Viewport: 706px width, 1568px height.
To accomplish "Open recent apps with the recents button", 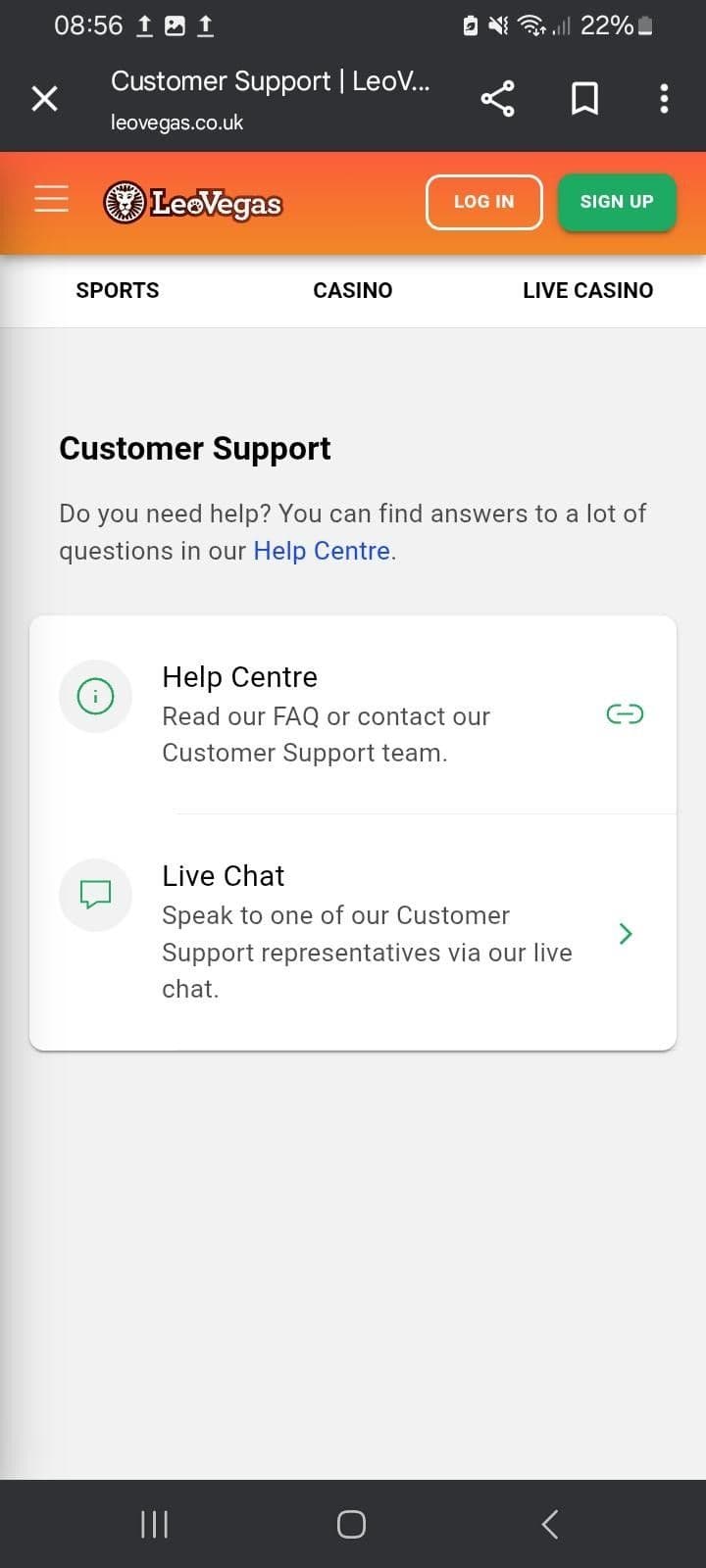I will [x=154, y=1523].
